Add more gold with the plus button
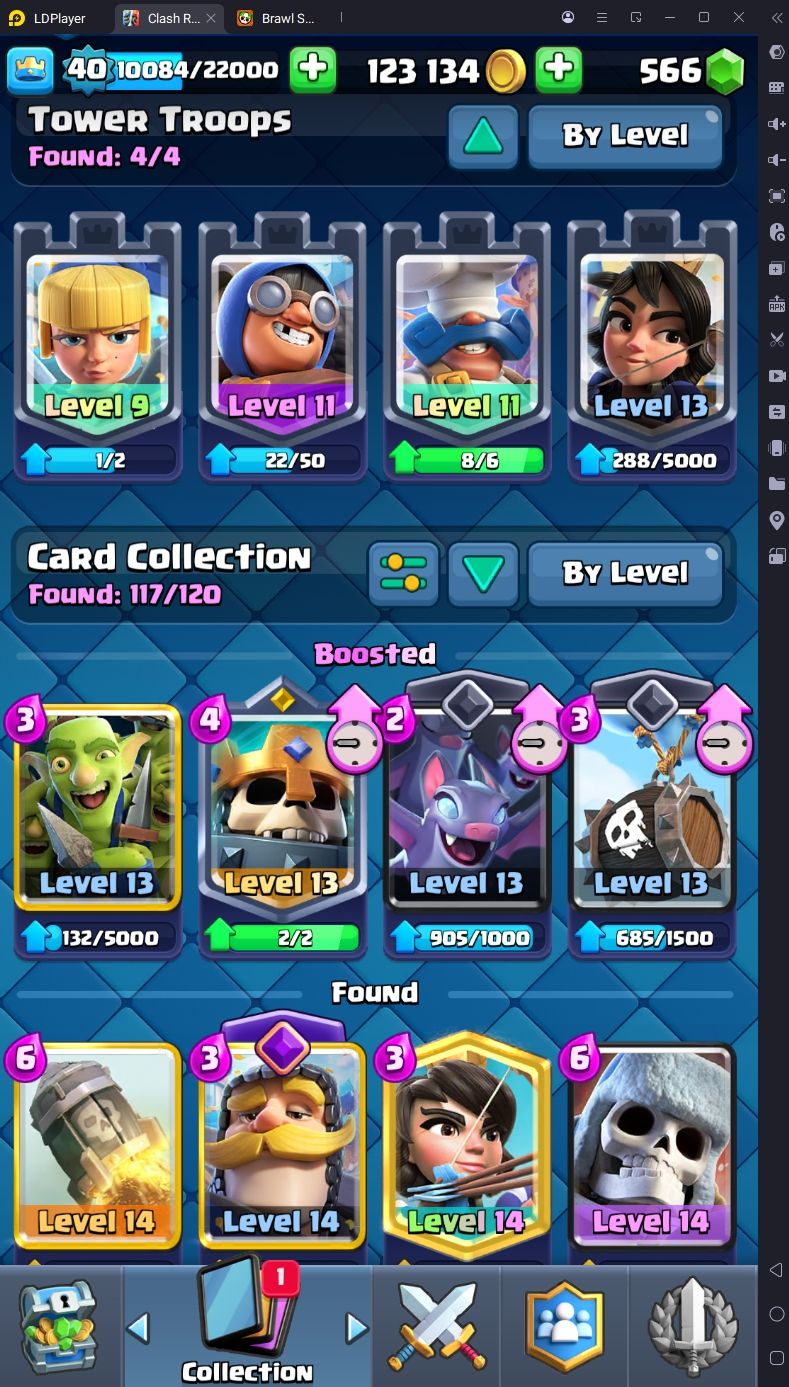789x1387 pixels. point(559,69)
